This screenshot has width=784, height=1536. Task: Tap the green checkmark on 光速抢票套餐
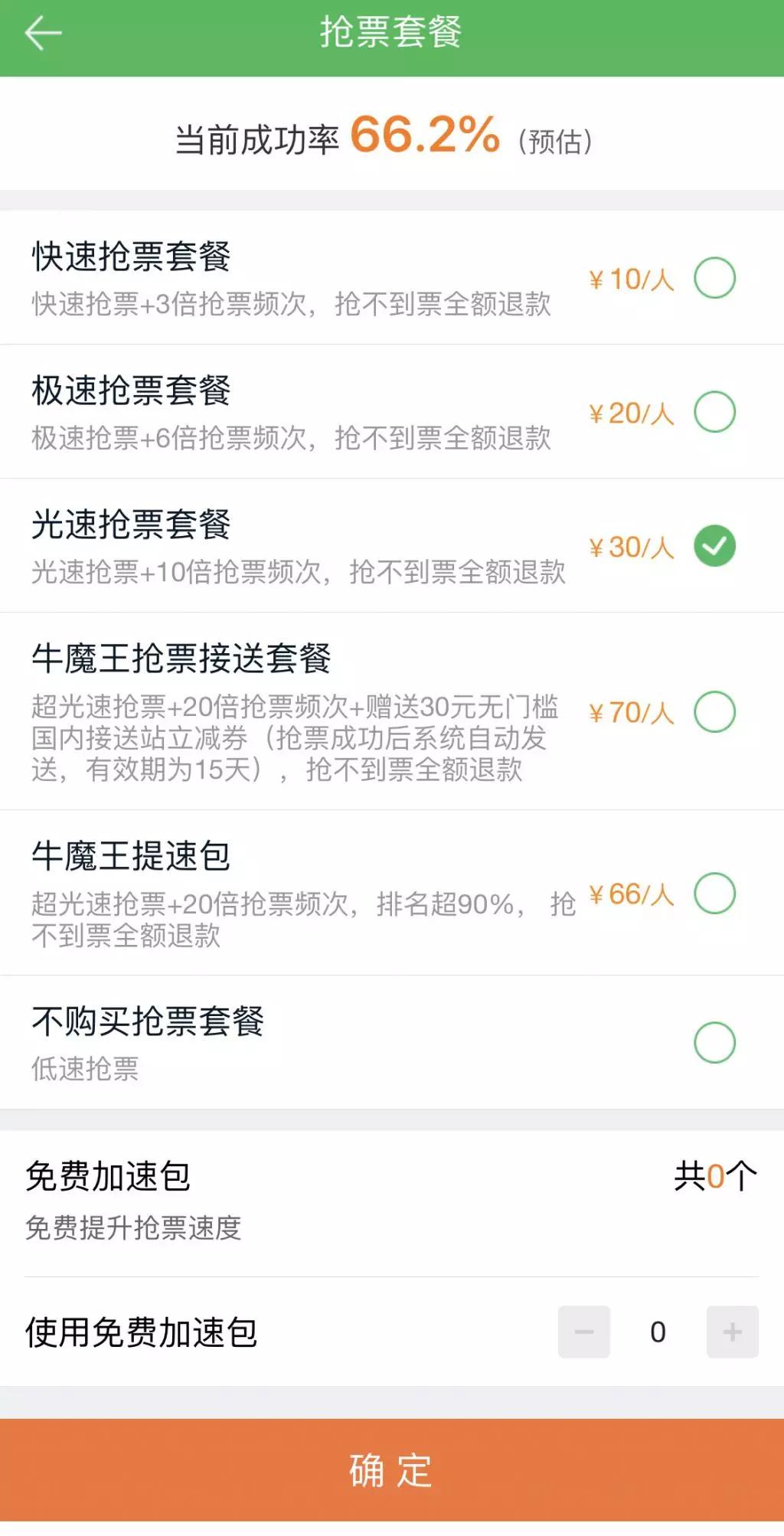click(714, 545)
